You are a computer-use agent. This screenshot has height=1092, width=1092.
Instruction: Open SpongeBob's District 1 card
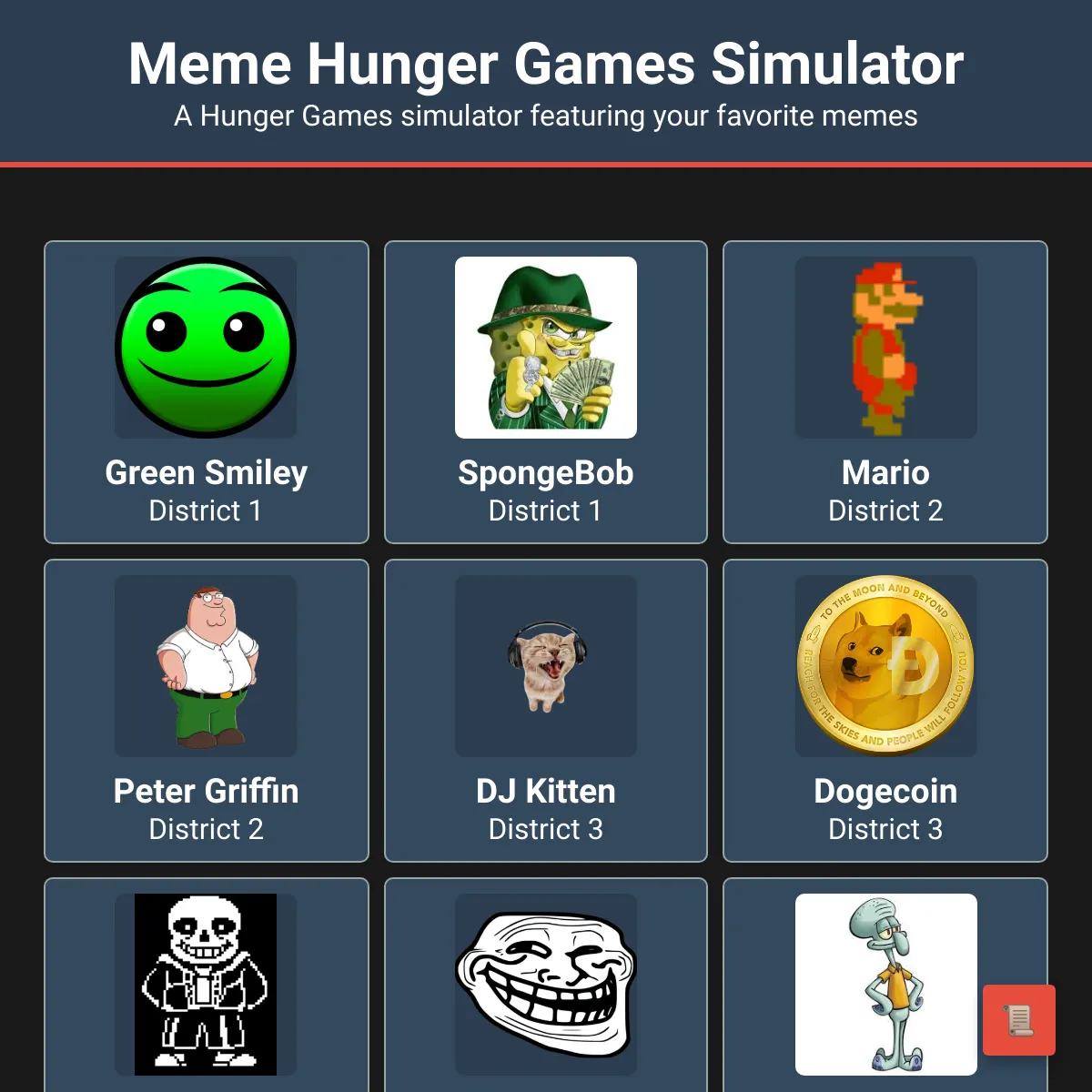tap(545, 391)
